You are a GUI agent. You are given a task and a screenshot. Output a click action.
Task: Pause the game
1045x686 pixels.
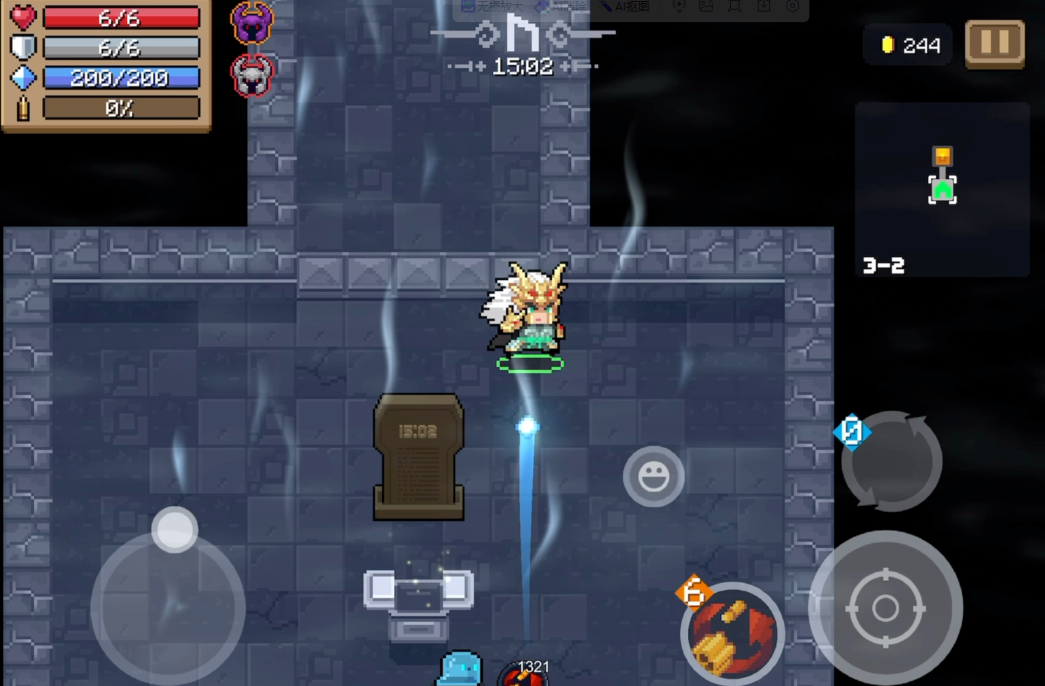click(994, 44)
